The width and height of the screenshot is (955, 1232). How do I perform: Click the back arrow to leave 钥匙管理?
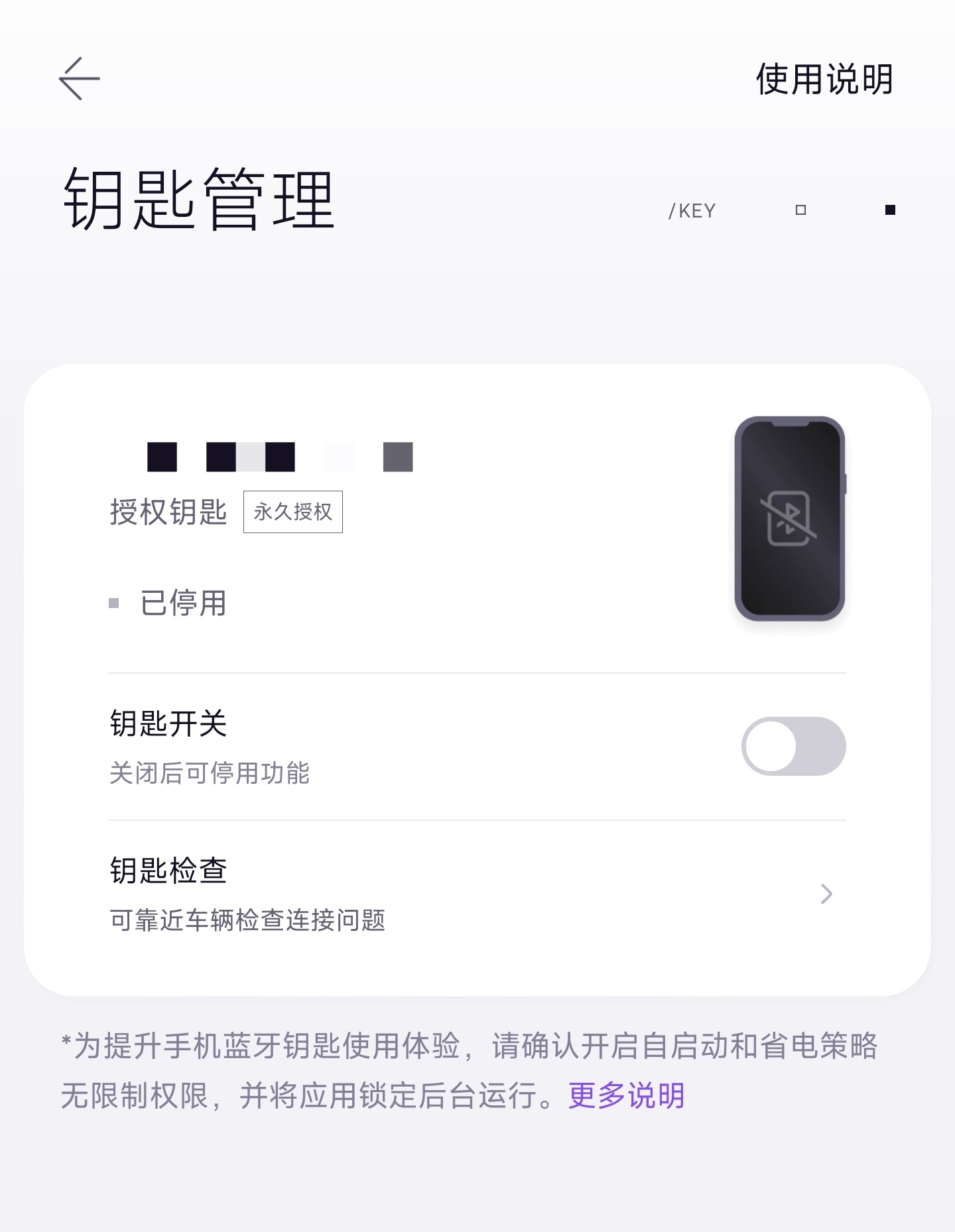tap(78, 78)
